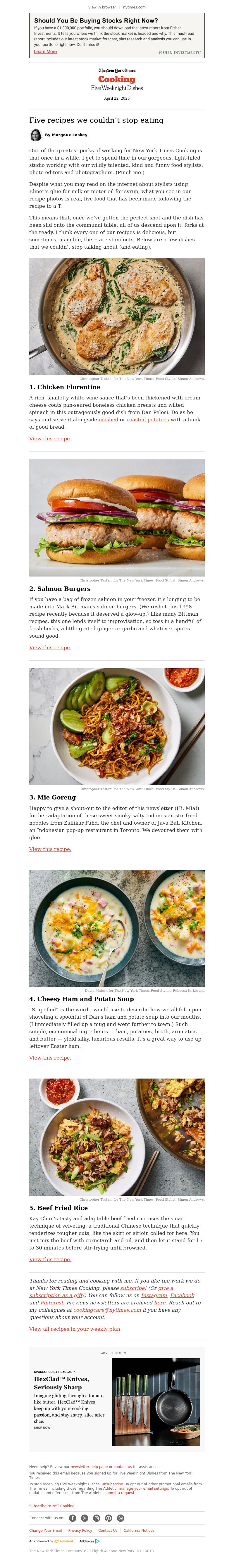
Task: View the Salmon Burgers recipe
Action: [50, 647]
